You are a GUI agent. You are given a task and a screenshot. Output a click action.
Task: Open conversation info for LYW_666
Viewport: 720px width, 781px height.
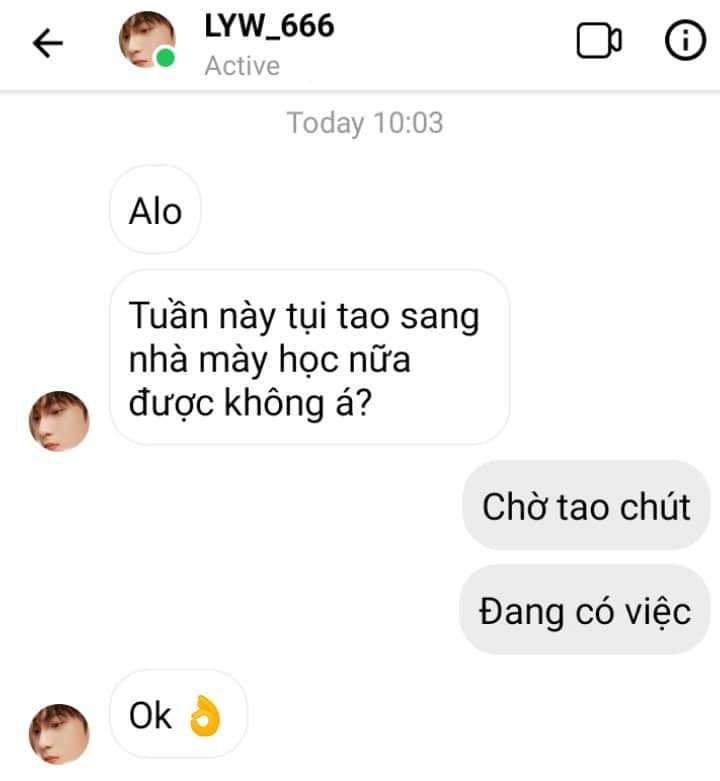(685, 41)
